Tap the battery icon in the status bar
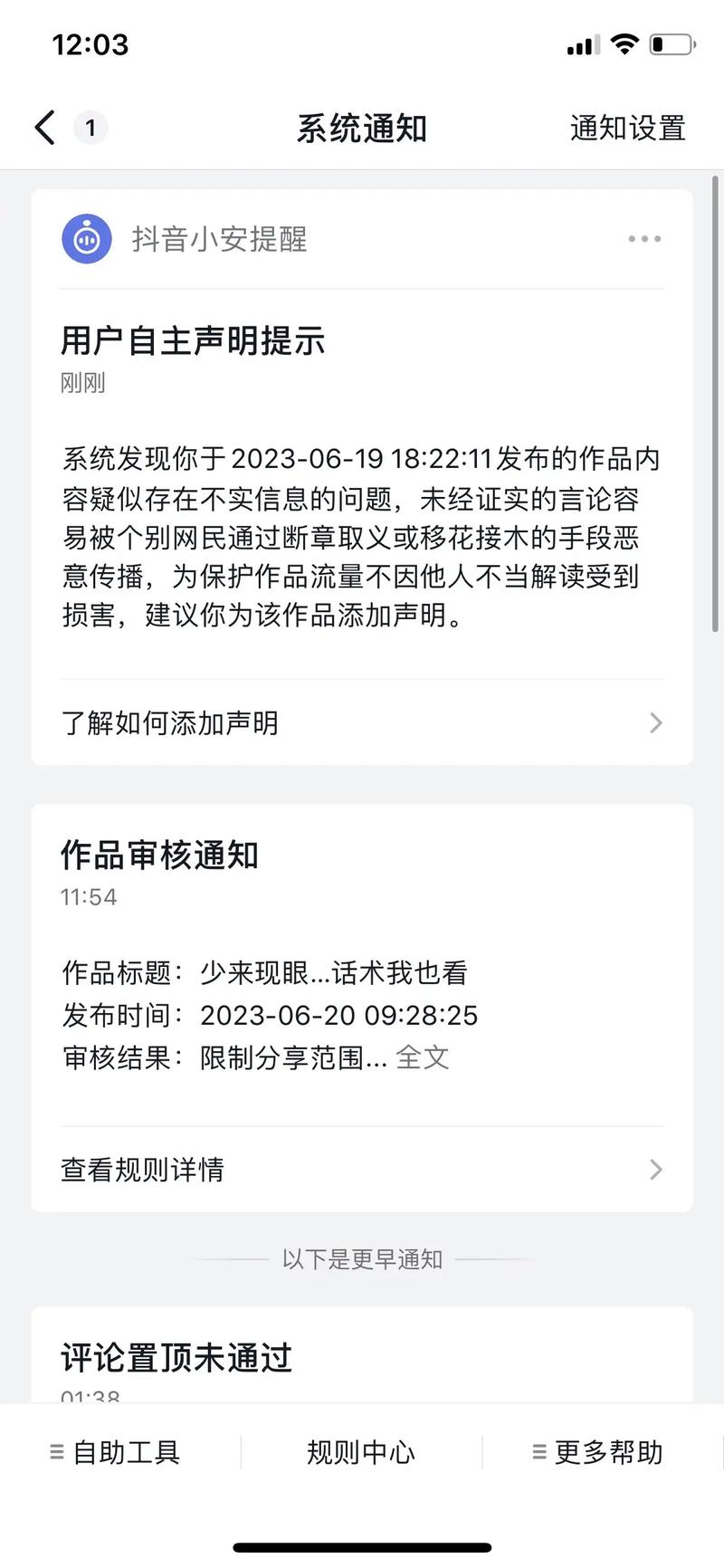 coord(670,43)
